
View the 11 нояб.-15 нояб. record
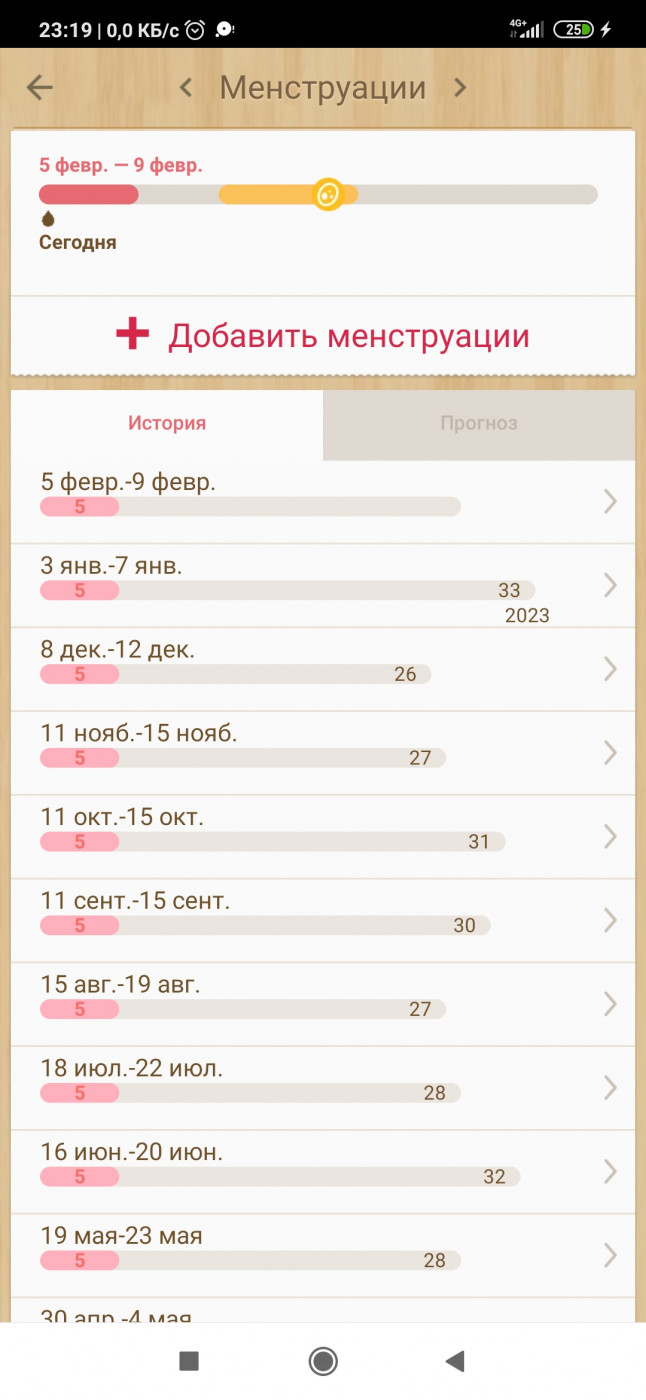pos(323,754)
